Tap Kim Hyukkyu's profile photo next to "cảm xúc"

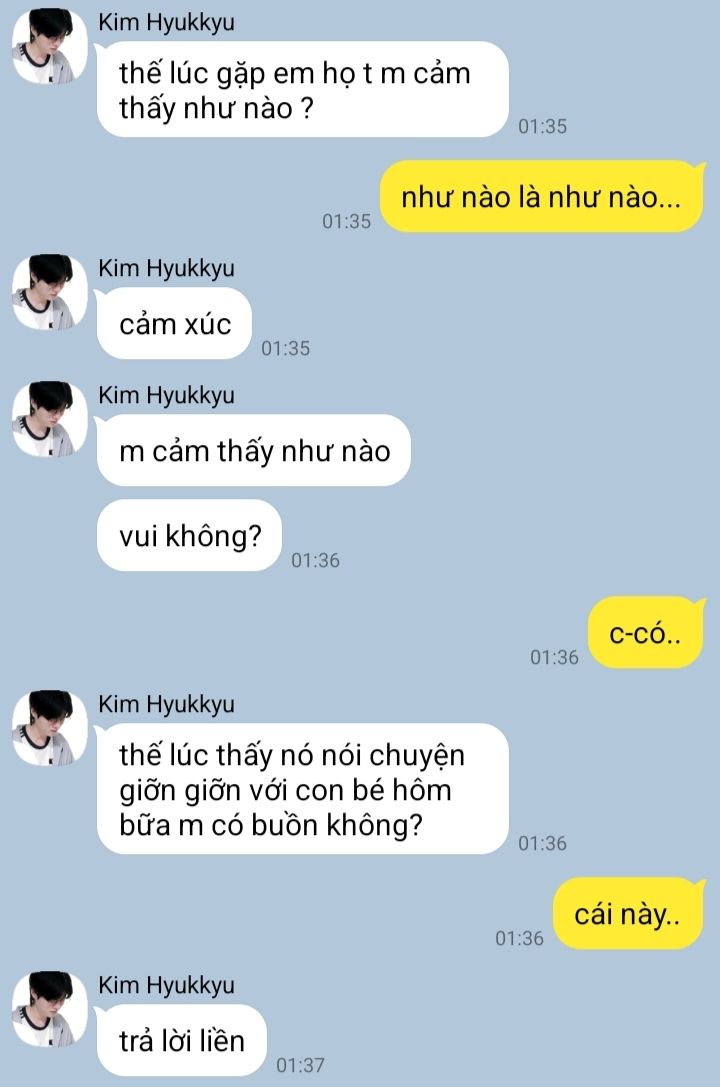click(x=50, y=292)
